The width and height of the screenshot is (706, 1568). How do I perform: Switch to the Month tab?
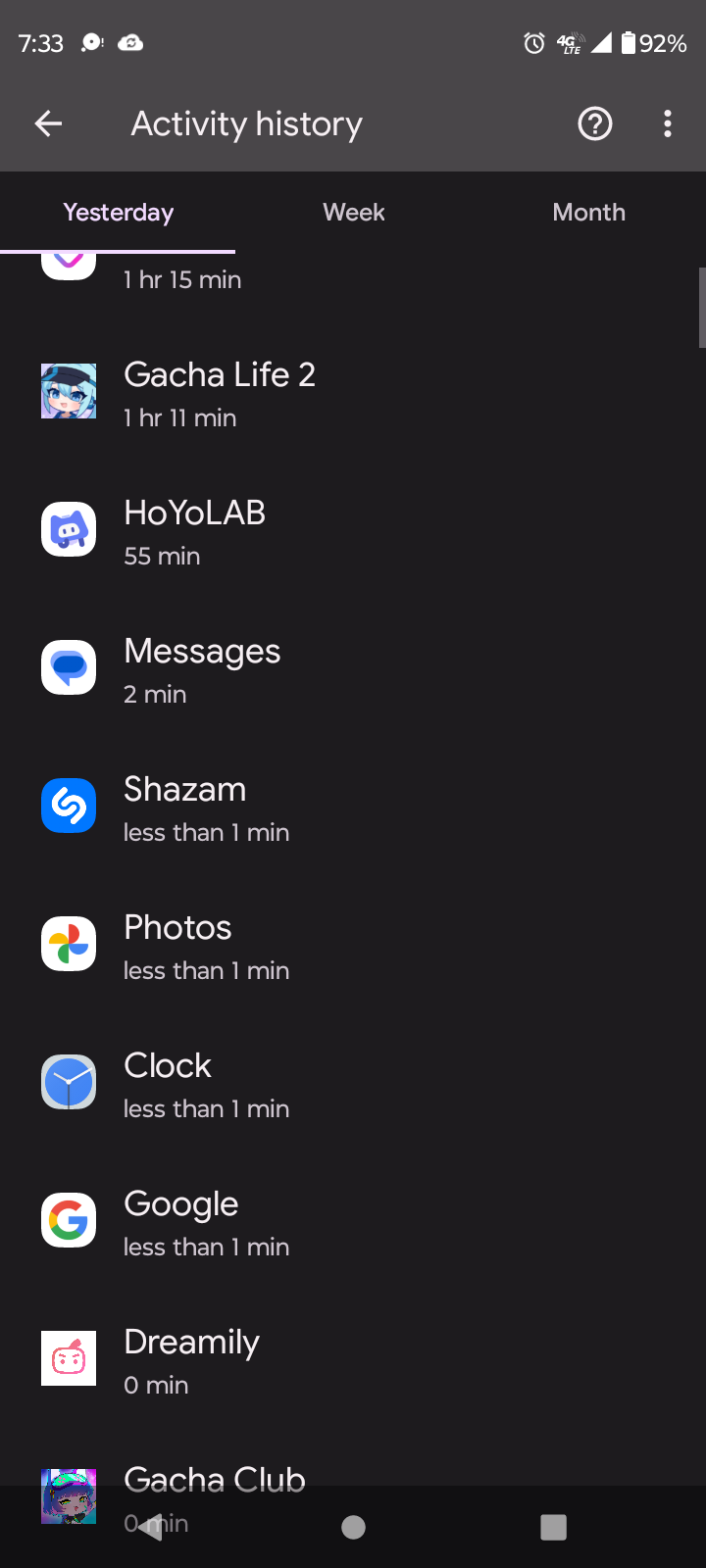pyautogui.click(x=588, y=212)
